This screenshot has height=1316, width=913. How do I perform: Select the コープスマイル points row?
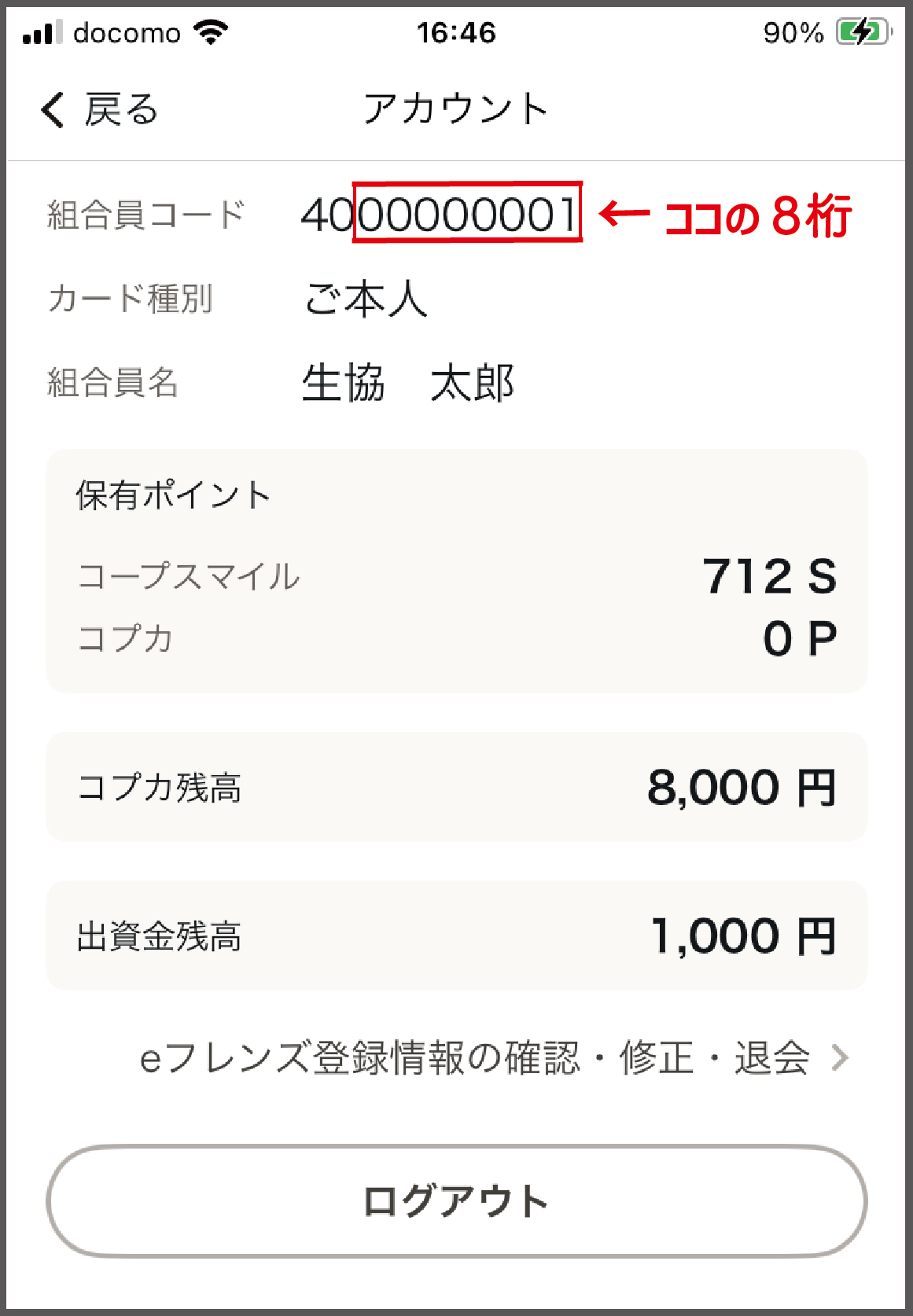(x=456, y=576)
